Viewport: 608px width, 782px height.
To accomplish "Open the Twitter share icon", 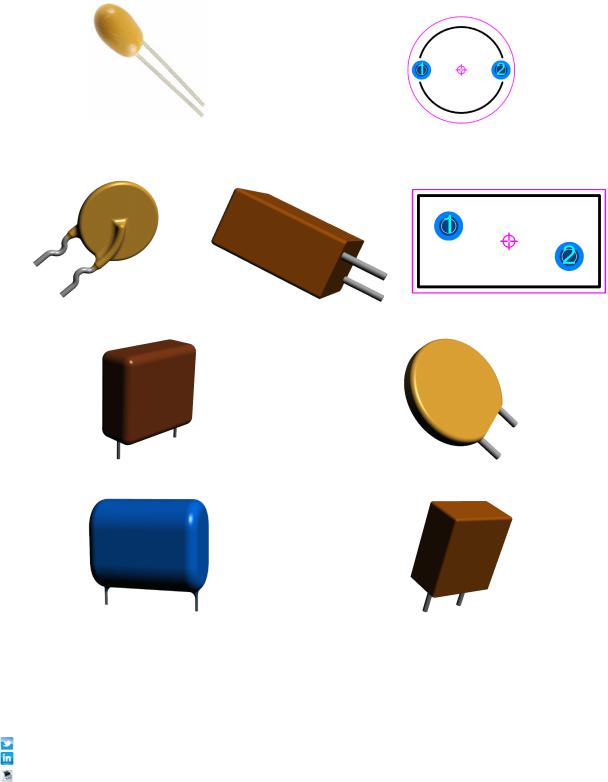I will click(7, 743).
